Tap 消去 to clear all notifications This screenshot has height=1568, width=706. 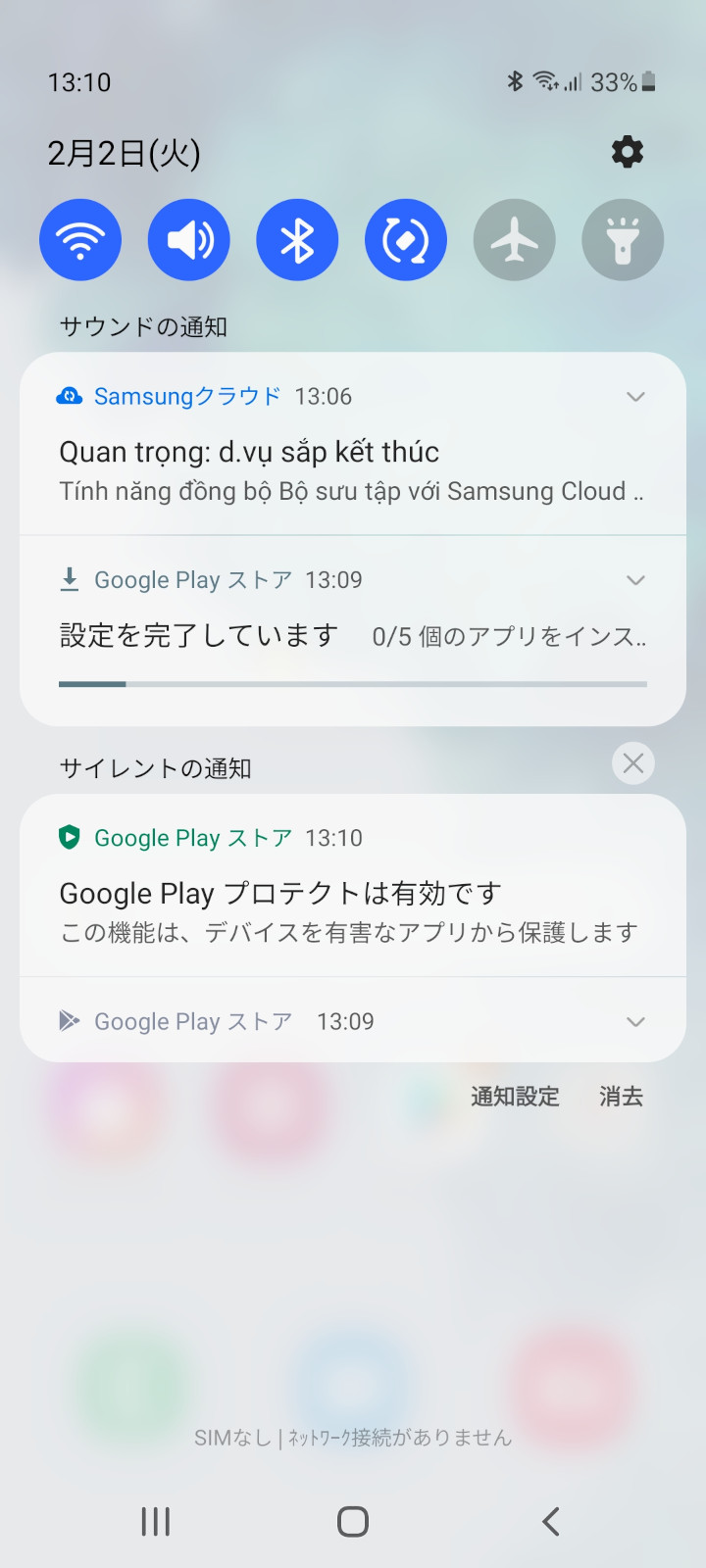click(x=621, y=1097)
